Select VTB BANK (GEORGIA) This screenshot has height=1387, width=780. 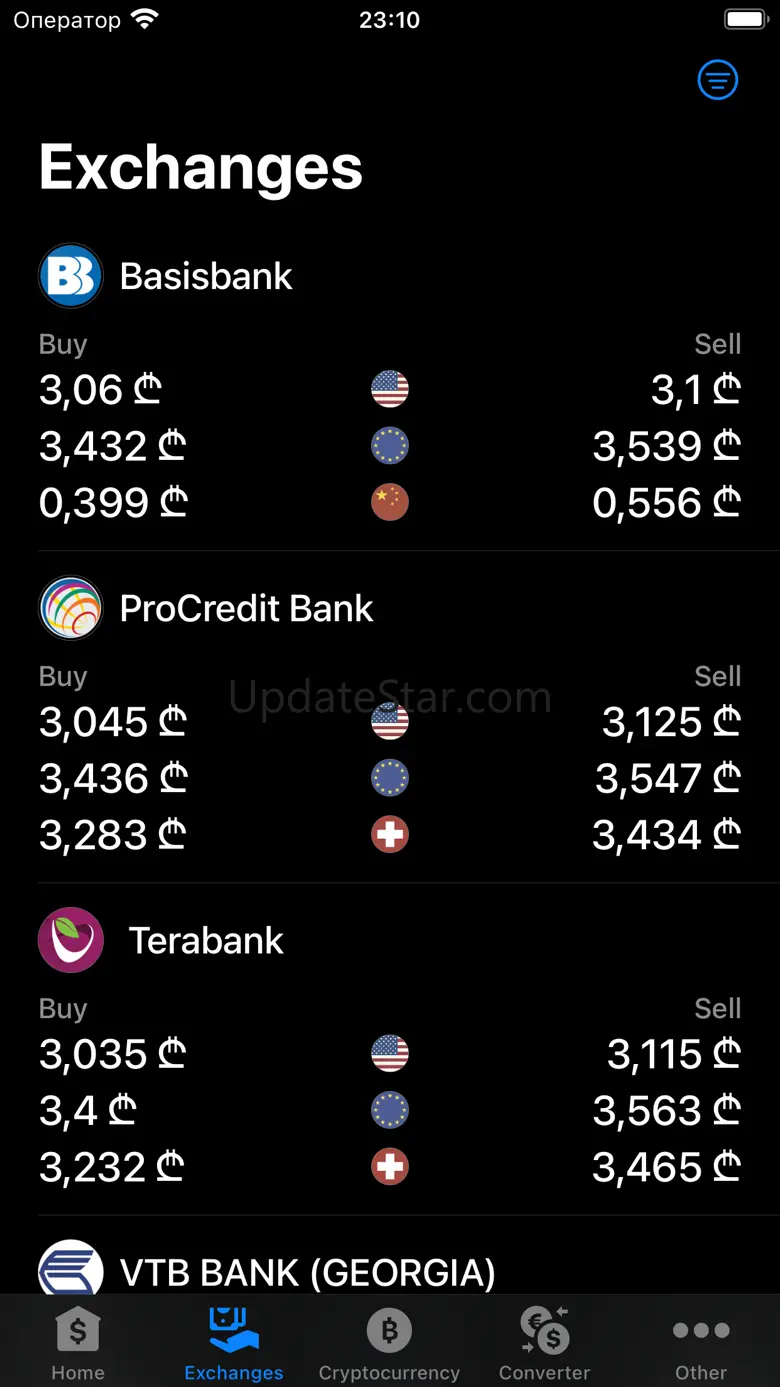click(x=307, y=1272)
